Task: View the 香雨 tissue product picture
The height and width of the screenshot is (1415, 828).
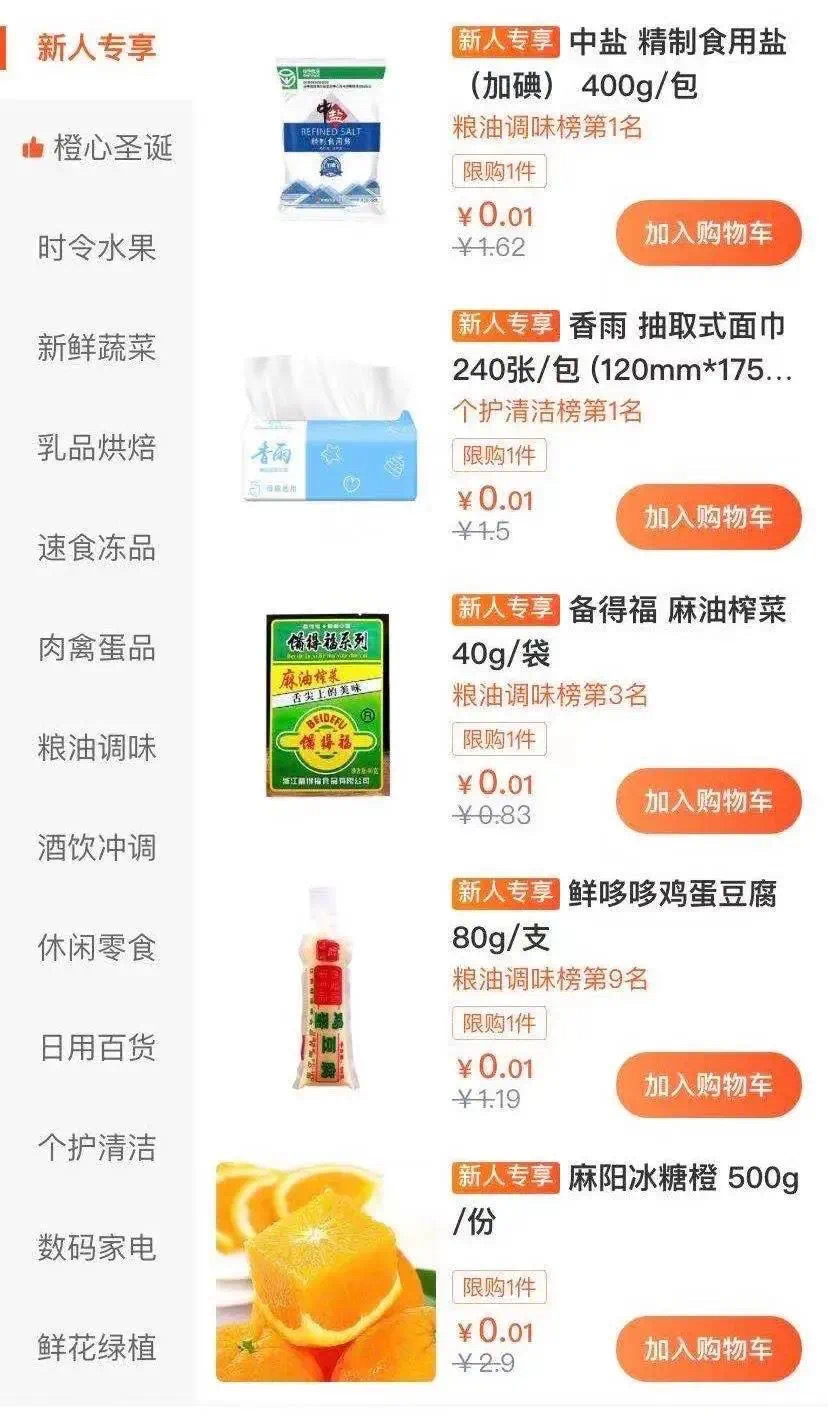Action: pyautogui.click(x=326, y=430)
